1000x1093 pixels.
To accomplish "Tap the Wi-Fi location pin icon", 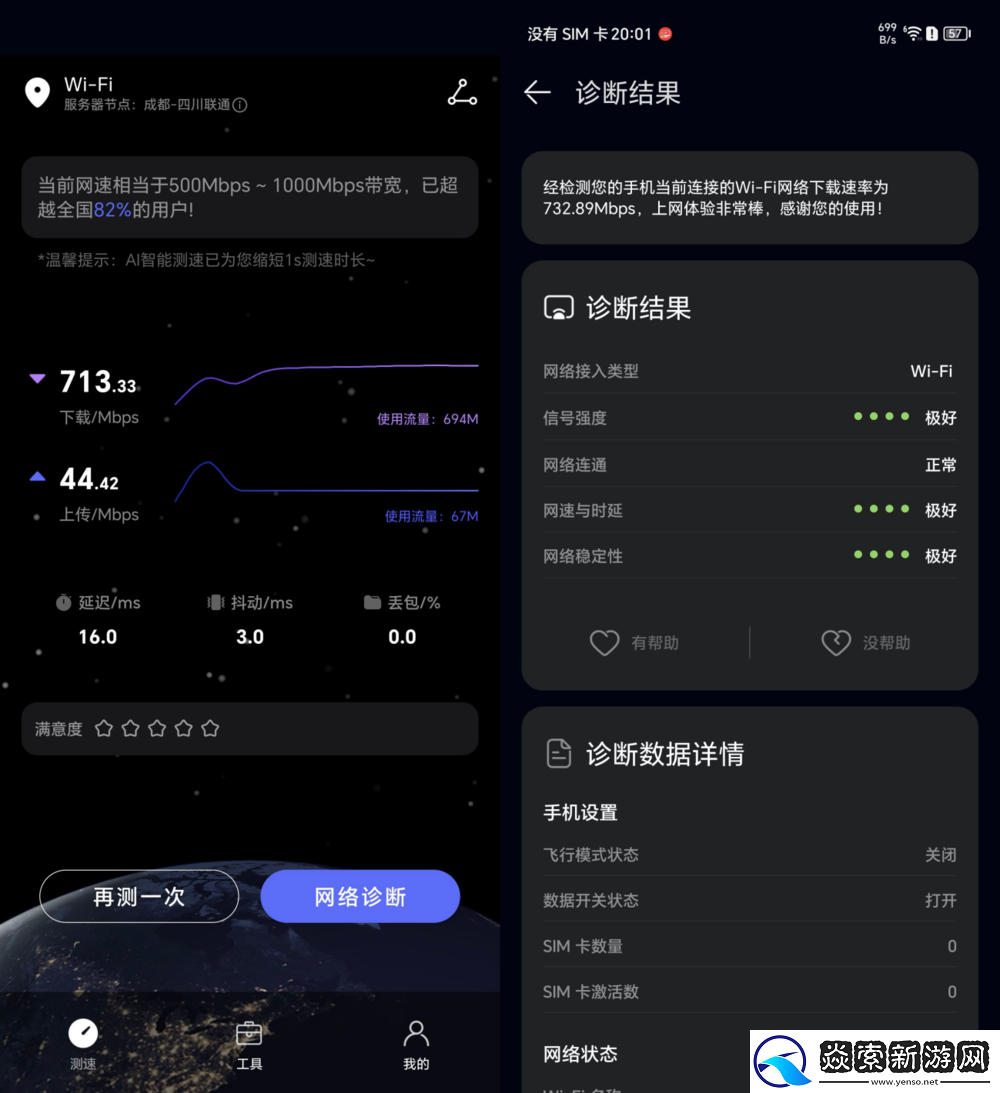I will pos(36,94).
